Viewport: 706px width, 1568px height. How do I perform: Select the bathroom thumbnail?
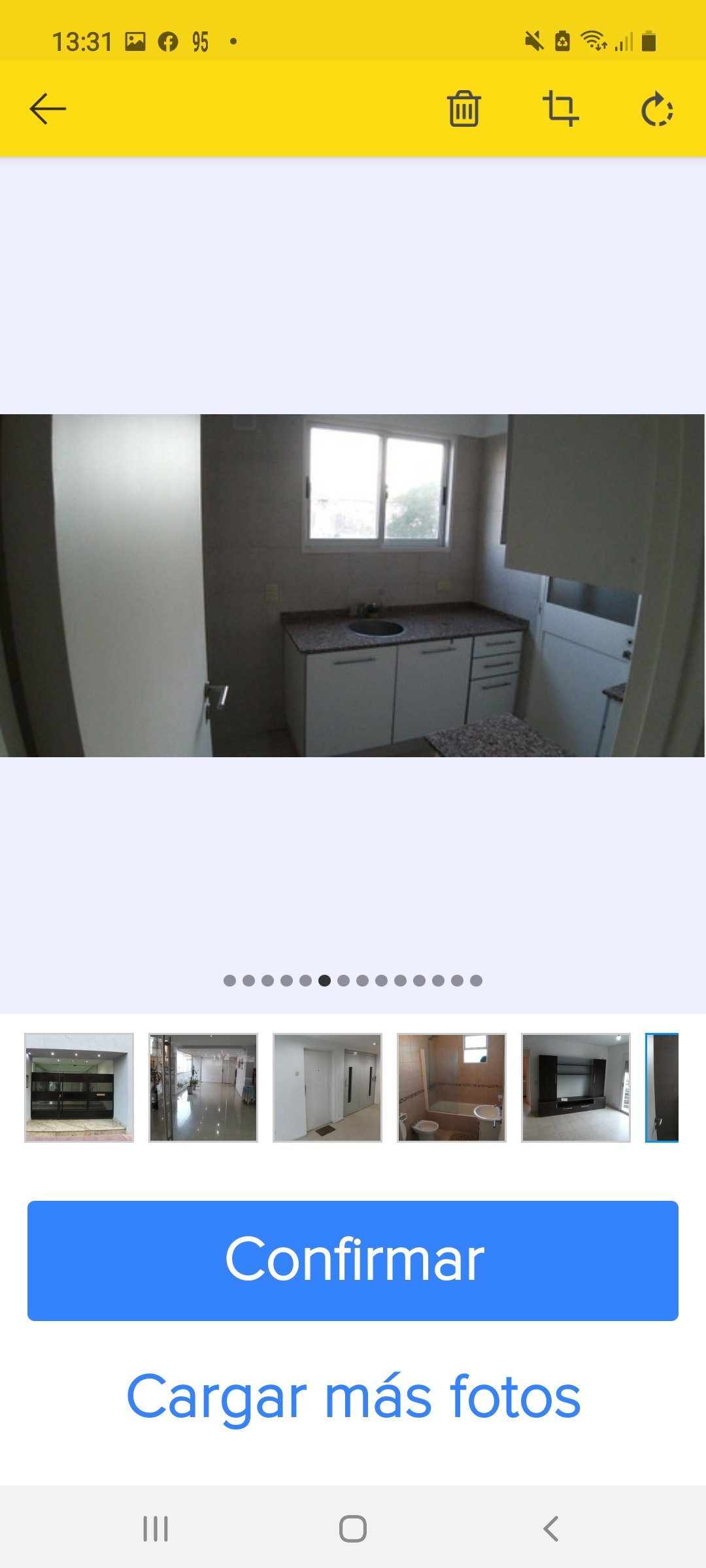[x=452, y=1088]
